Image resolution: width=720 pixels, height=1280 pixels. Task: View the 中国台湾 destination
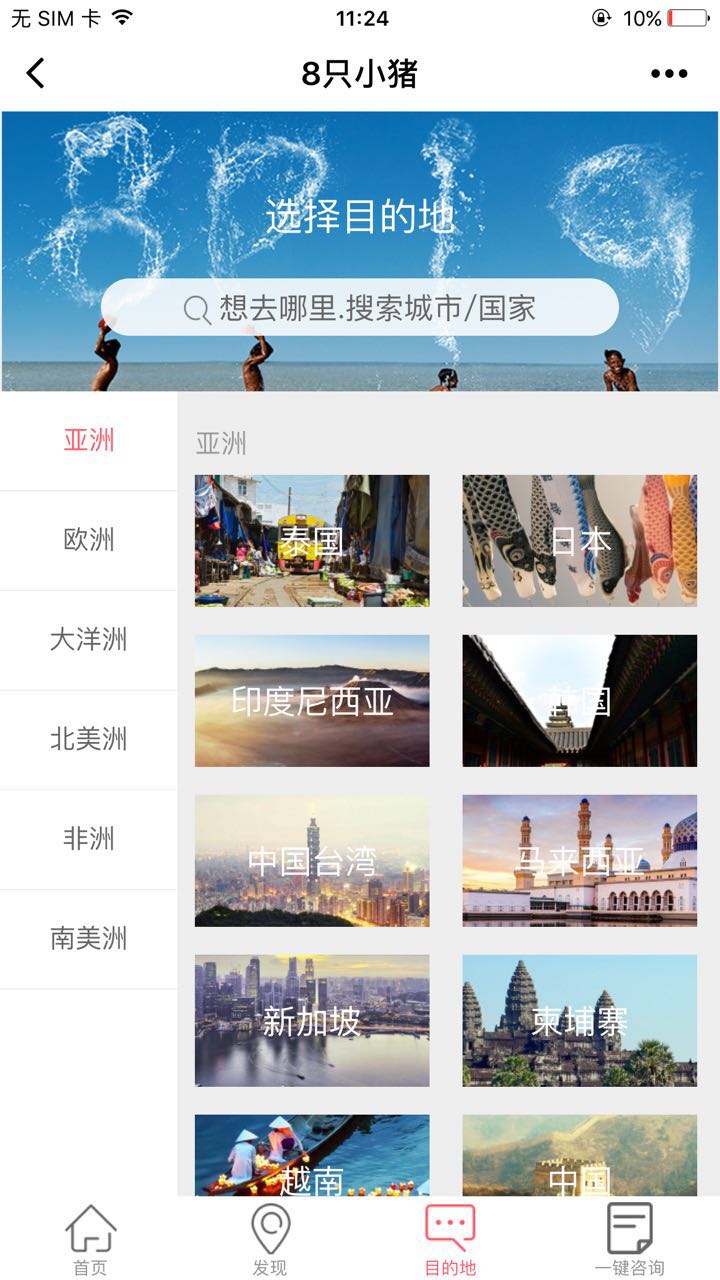pyautogui.click(x=312, y=861)
